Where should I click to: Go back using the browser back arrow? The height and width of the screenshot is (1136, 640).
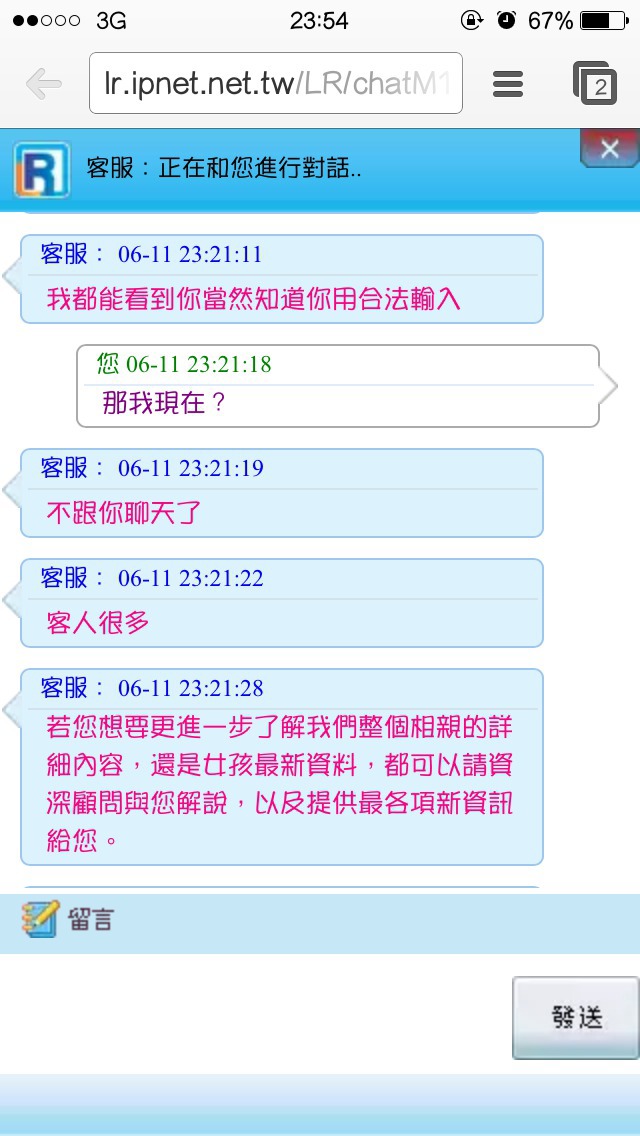pos(43,85)
